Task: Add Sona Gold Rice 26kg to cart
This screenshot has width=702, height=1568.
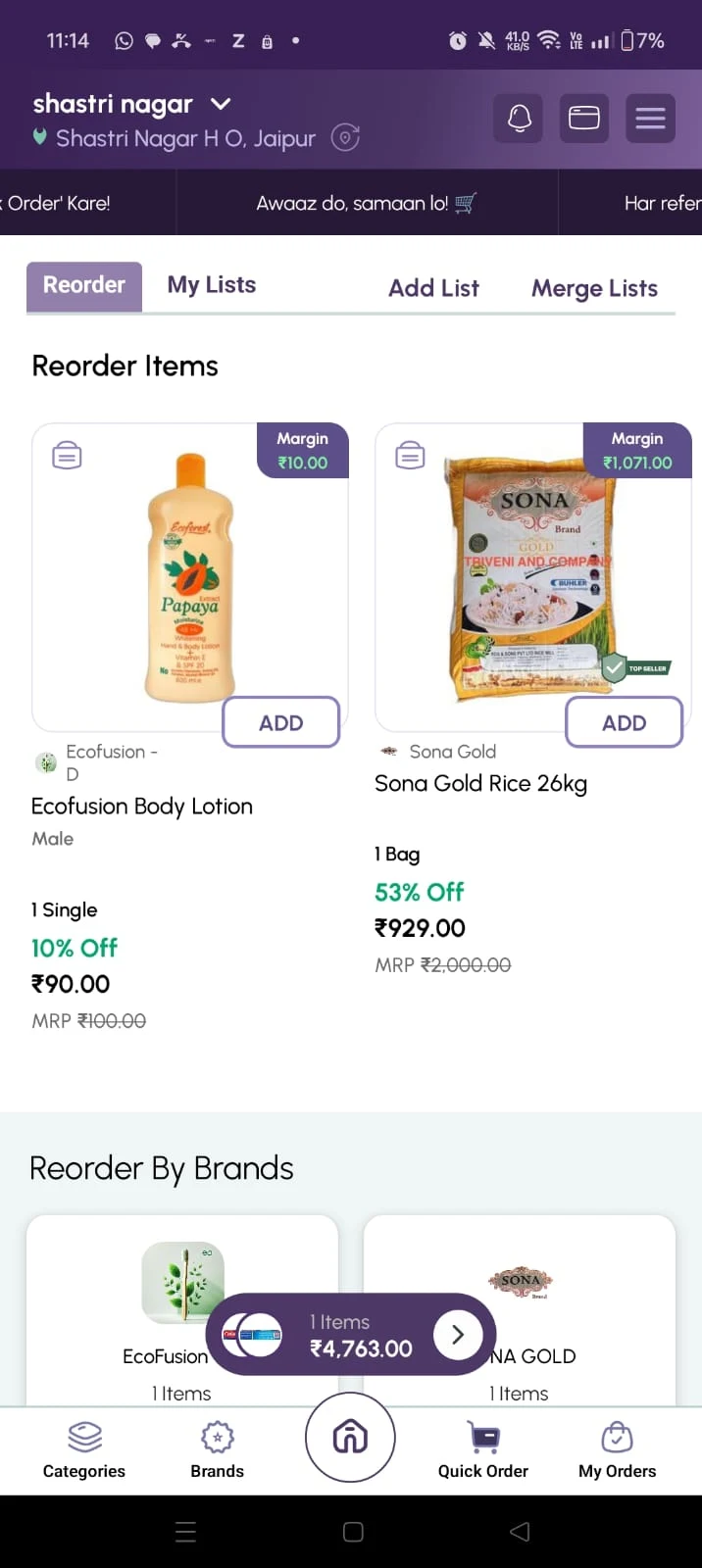Action: (x=624, y=722)
